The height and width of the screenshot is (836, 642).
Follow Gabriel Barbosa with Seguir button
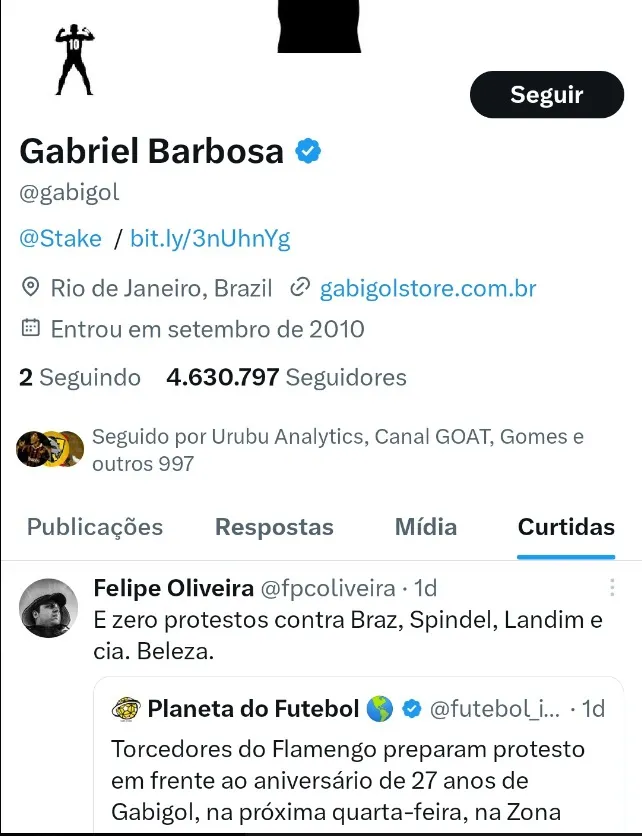coord(546,95)
